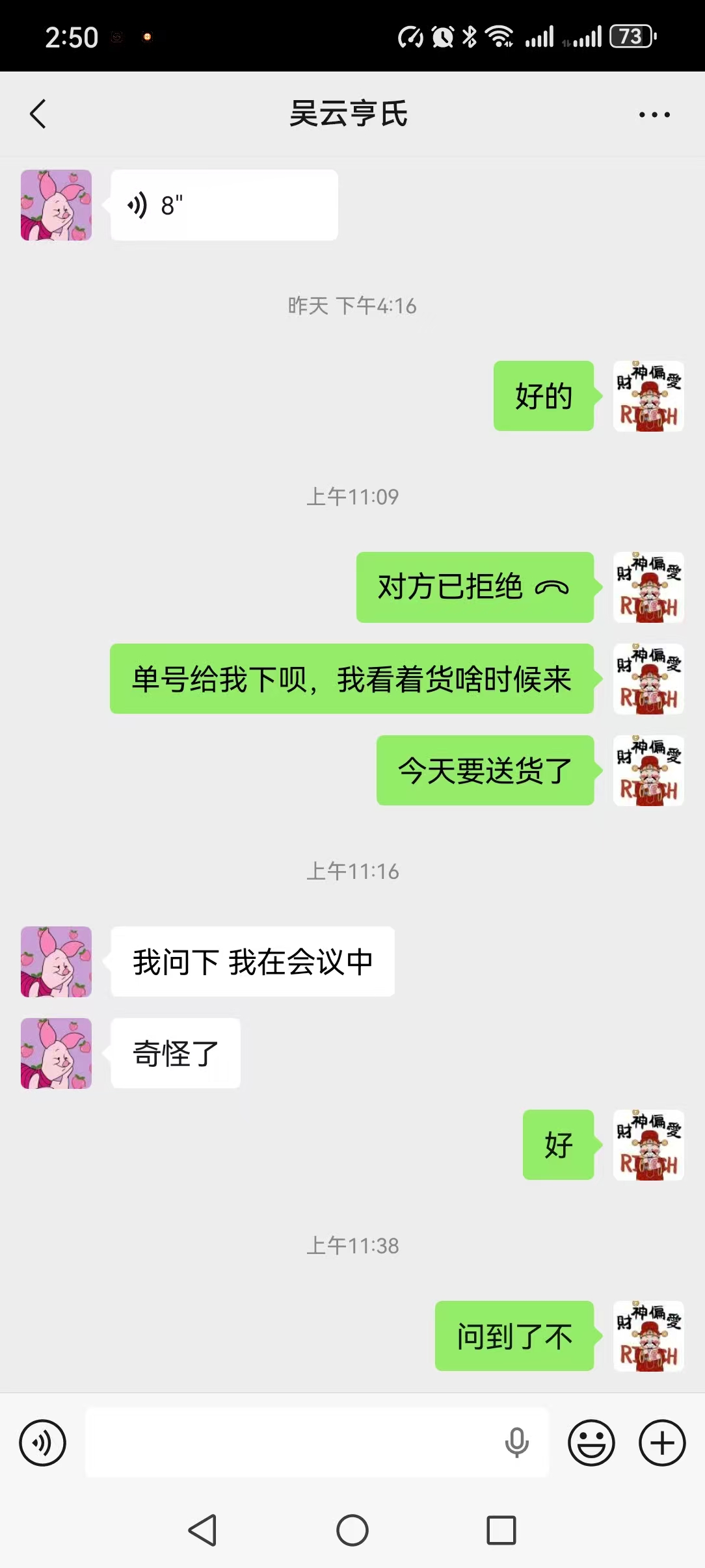Play the 8-second voice message
Viewport: 705px width, 1568px height.
[224, 205]
